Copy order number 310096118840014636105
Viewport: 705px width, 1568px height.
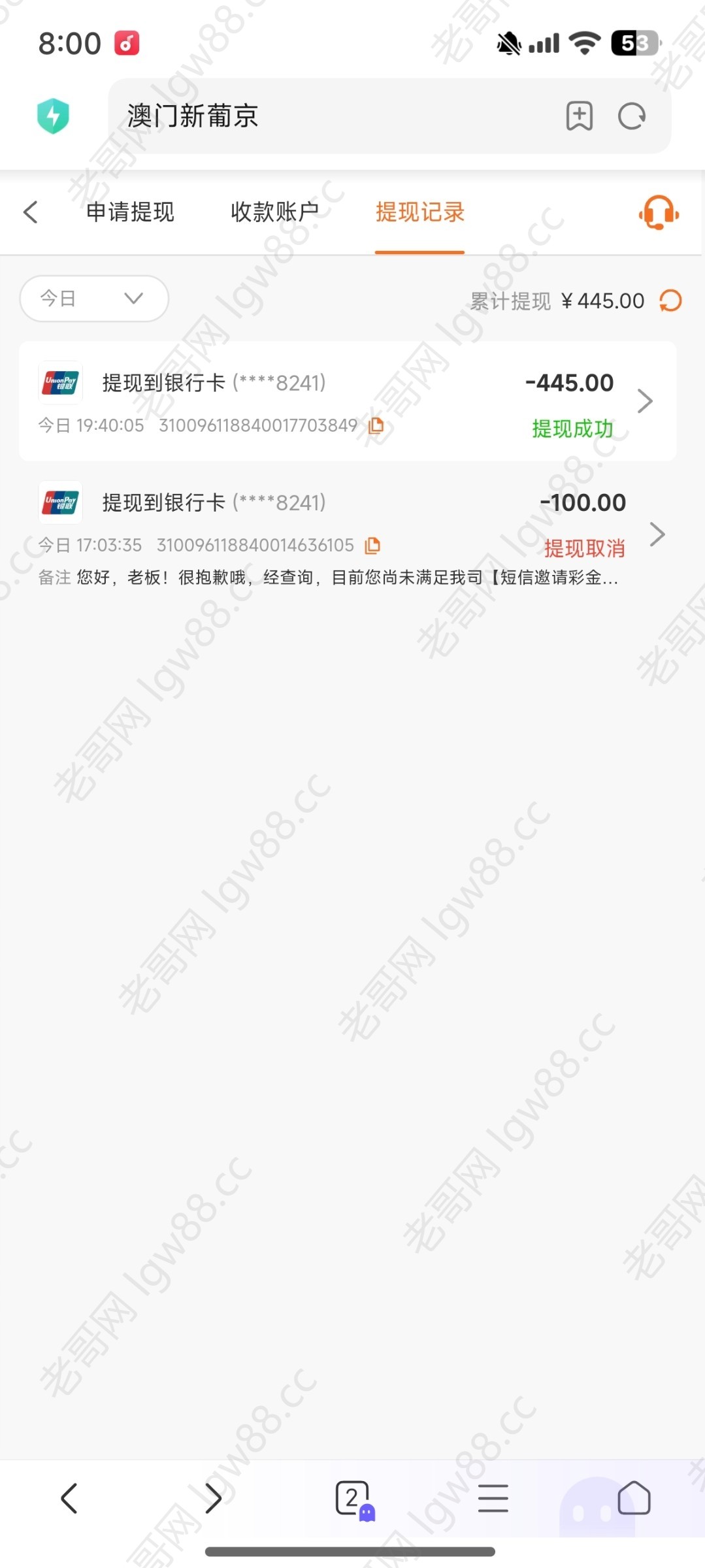pyautogui.click(x=372, y=545)
